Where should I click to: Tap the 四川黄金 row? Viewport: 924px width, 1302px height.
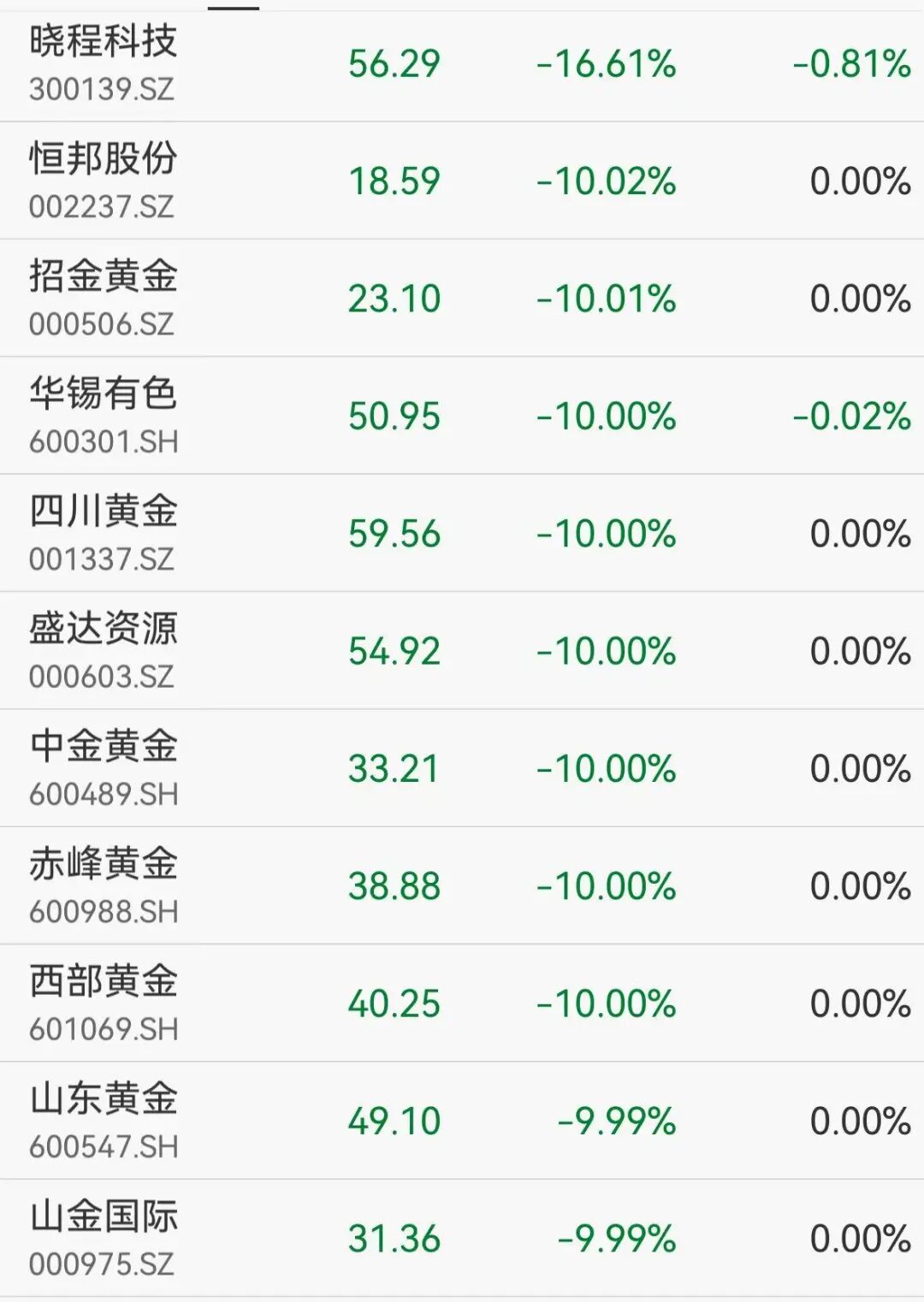[x=104, y=533]
